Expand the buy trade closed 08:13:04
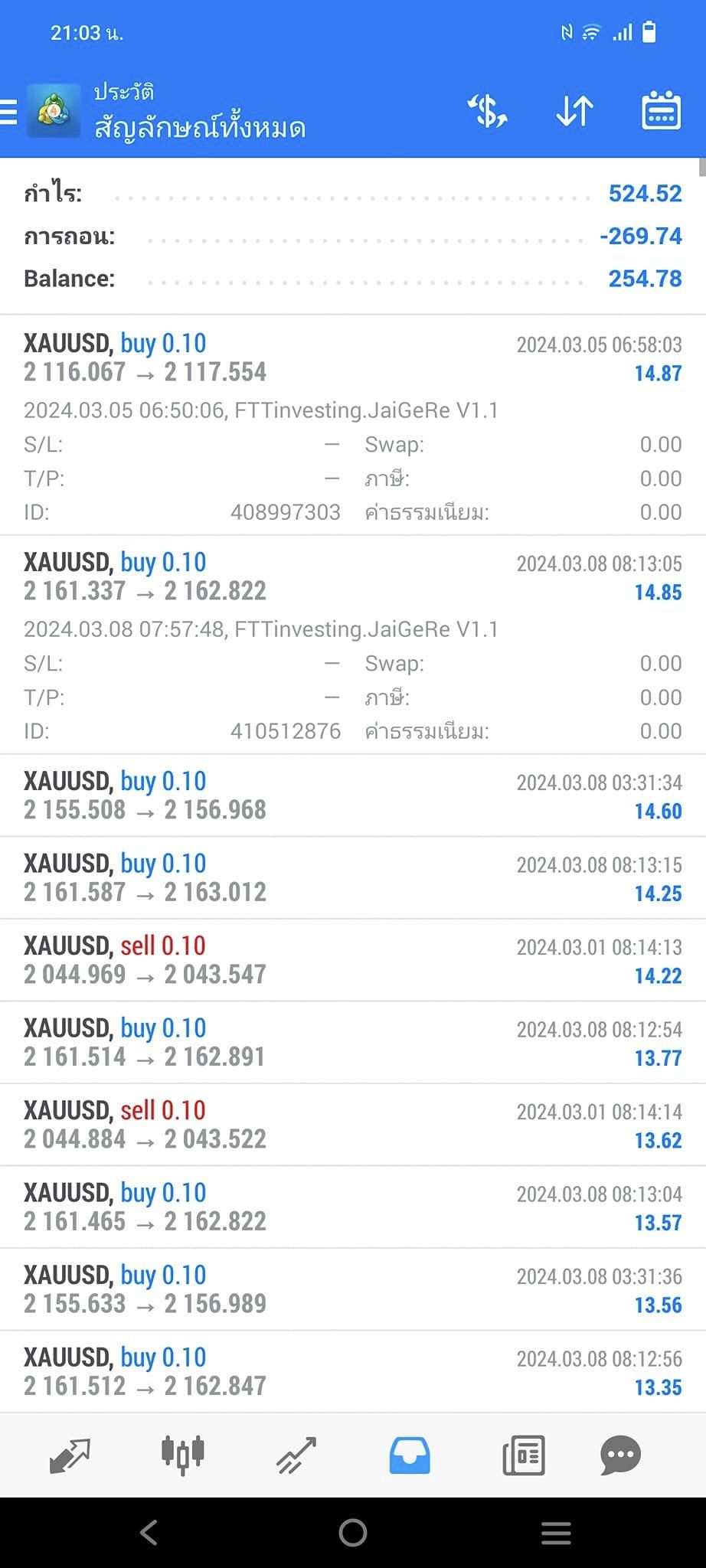 353,1207
